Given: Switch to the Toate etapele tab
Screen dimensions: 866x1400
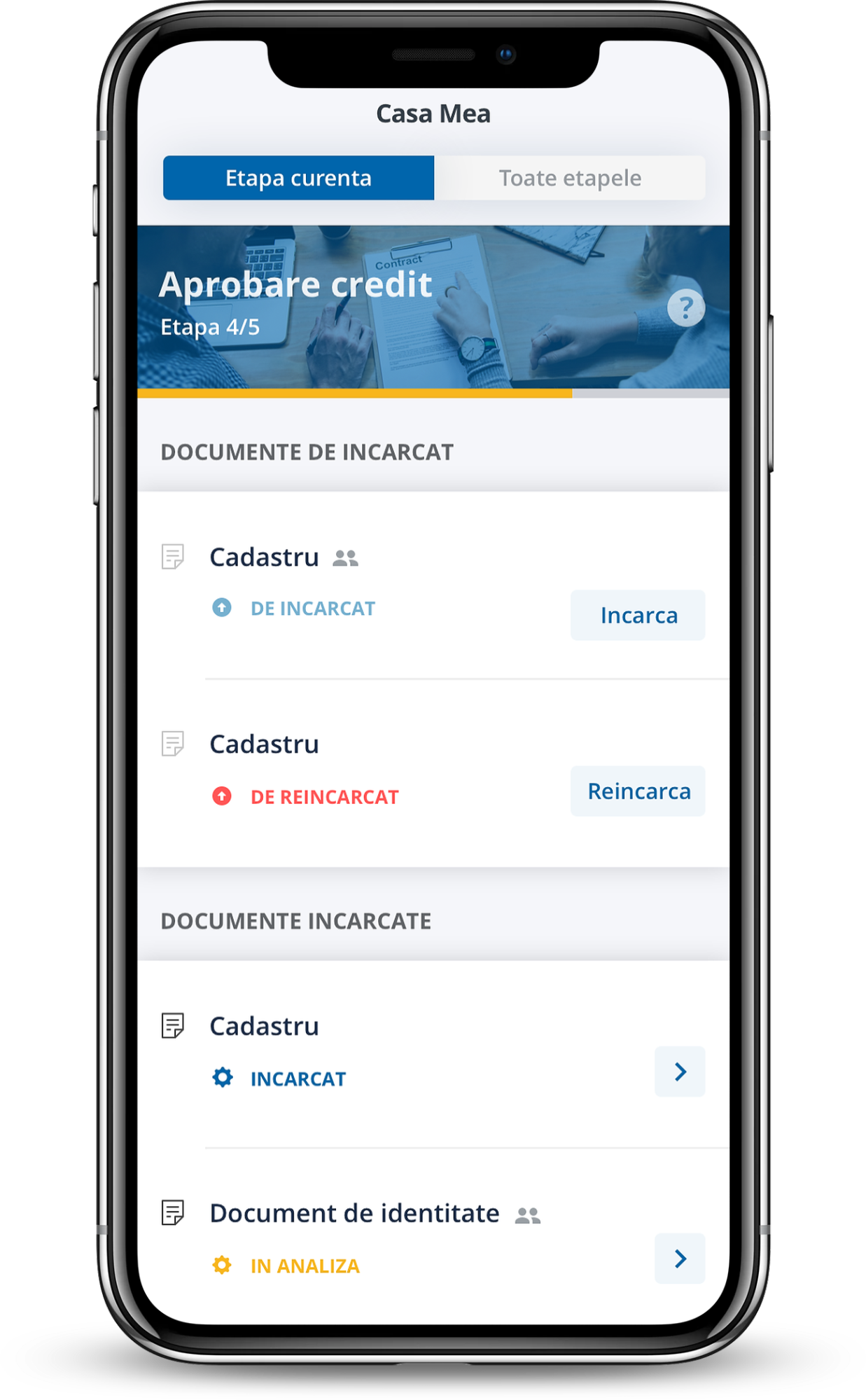Looking at the screenshot, I should pos(569,178).
